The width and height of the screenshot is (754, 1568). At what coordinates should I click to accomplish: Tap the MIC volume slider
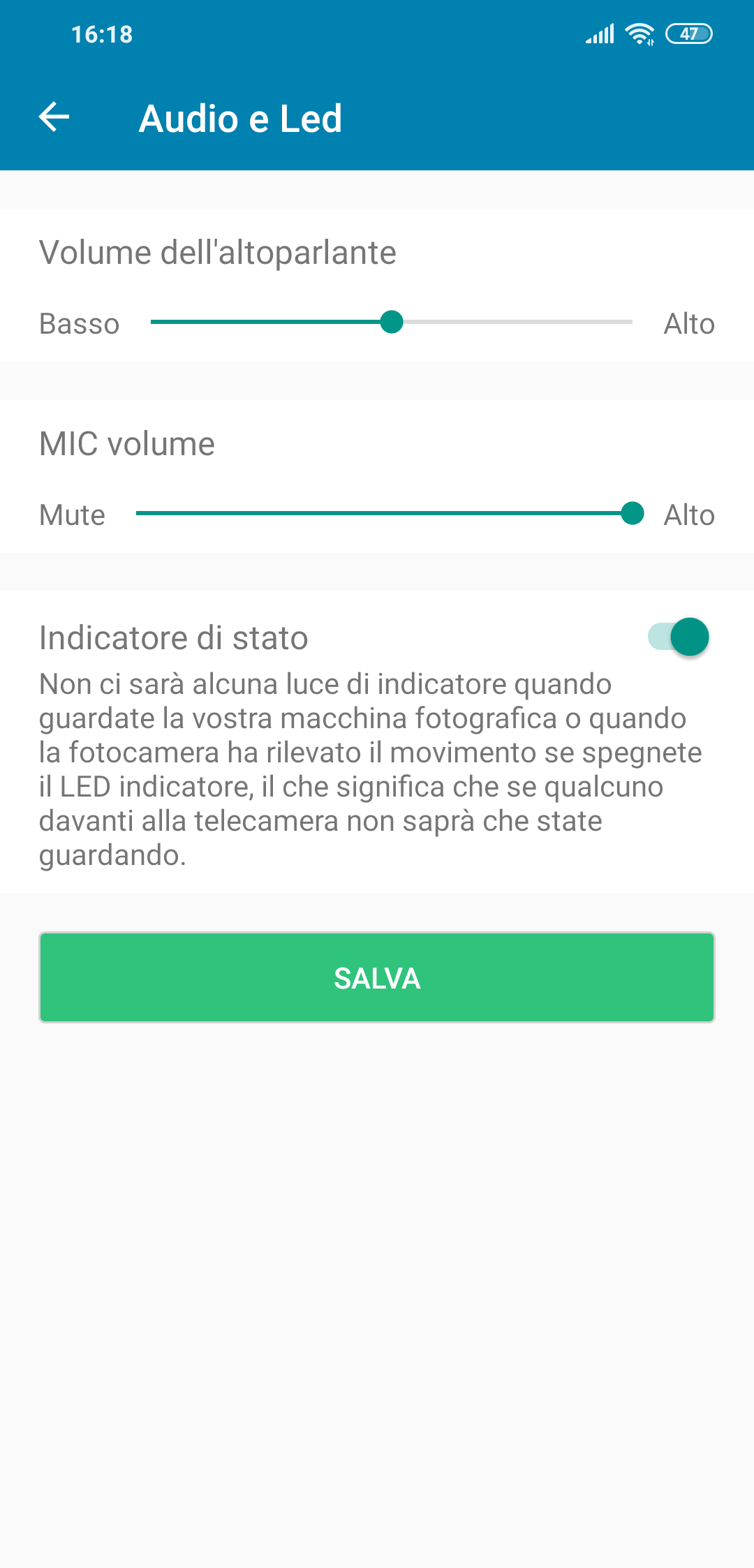[x=385, y=513]
